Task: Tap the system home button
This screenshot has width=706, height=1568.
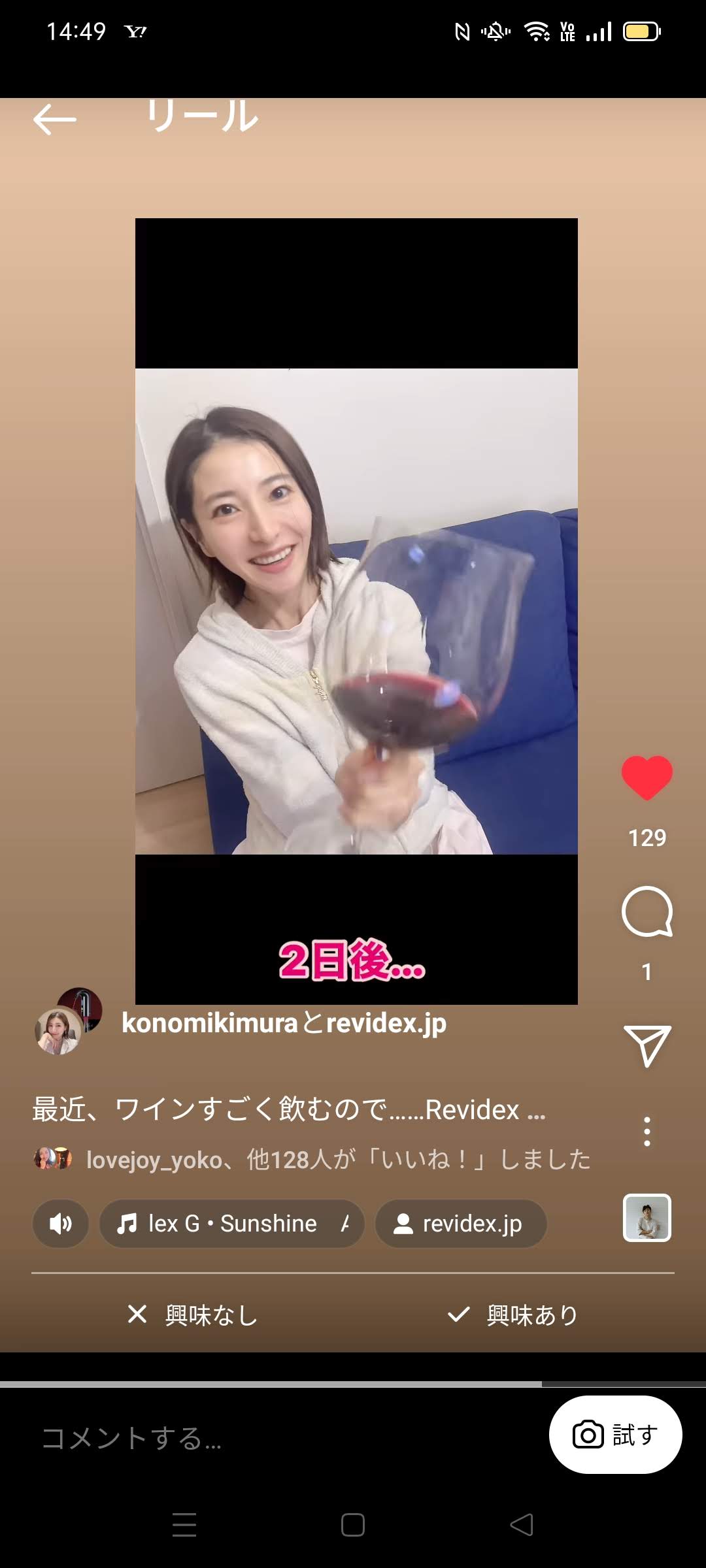Action: (353, 1525)
